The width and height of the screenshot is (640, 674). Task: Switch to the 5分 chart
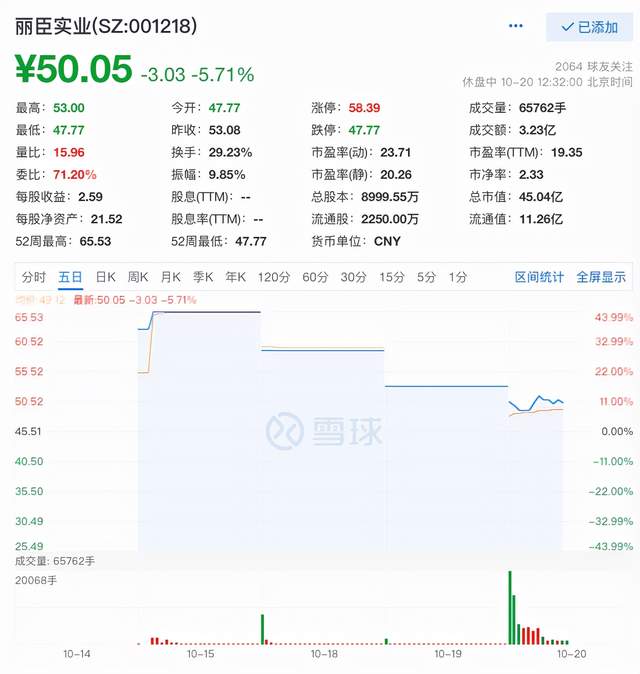pyautogui.click(x=427, y=277)
